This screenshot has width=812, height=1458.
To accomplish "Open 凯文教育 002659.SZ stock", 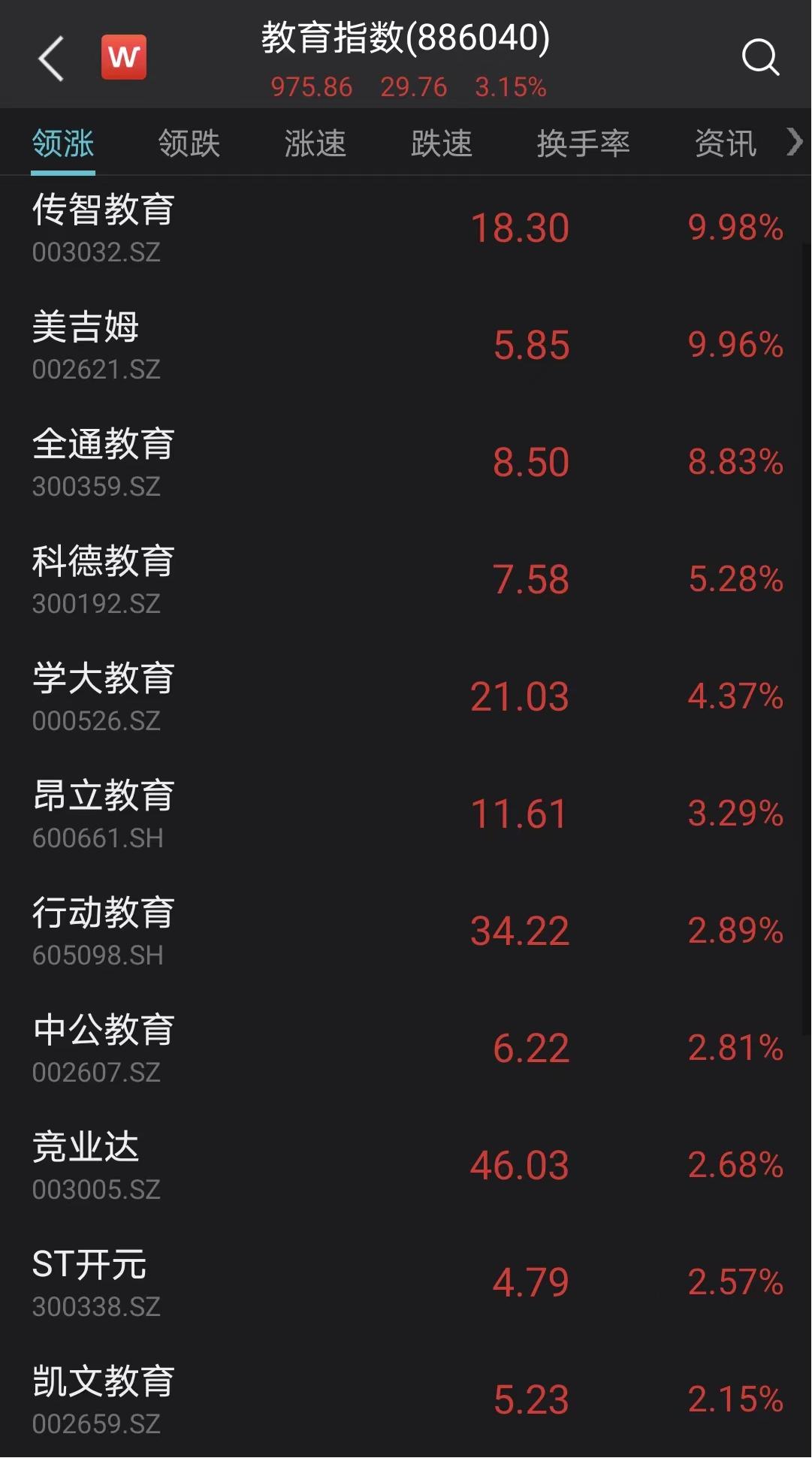I will (x=406, y=1399).
